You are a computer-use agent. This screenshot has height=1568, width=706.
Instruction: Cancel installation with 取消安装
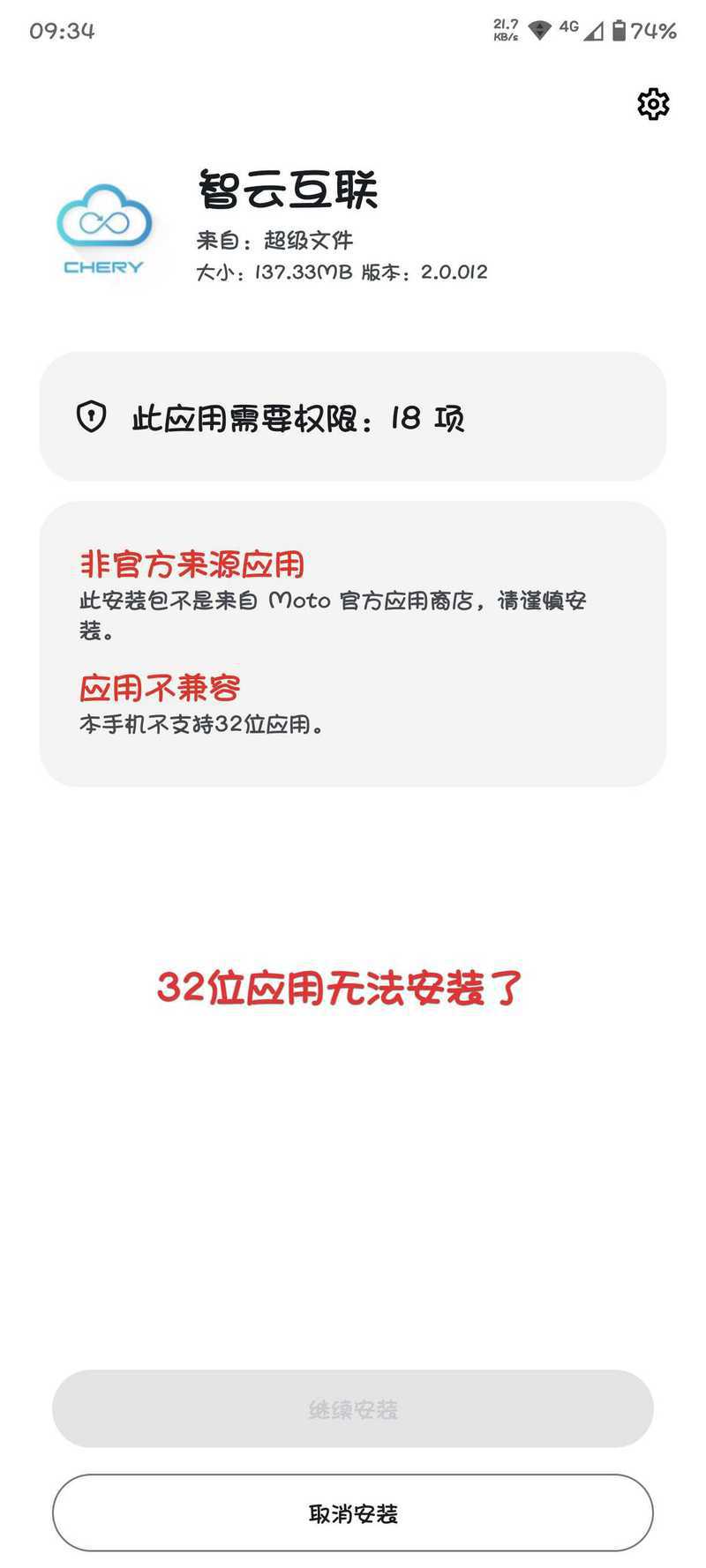tap(353, 1513)
